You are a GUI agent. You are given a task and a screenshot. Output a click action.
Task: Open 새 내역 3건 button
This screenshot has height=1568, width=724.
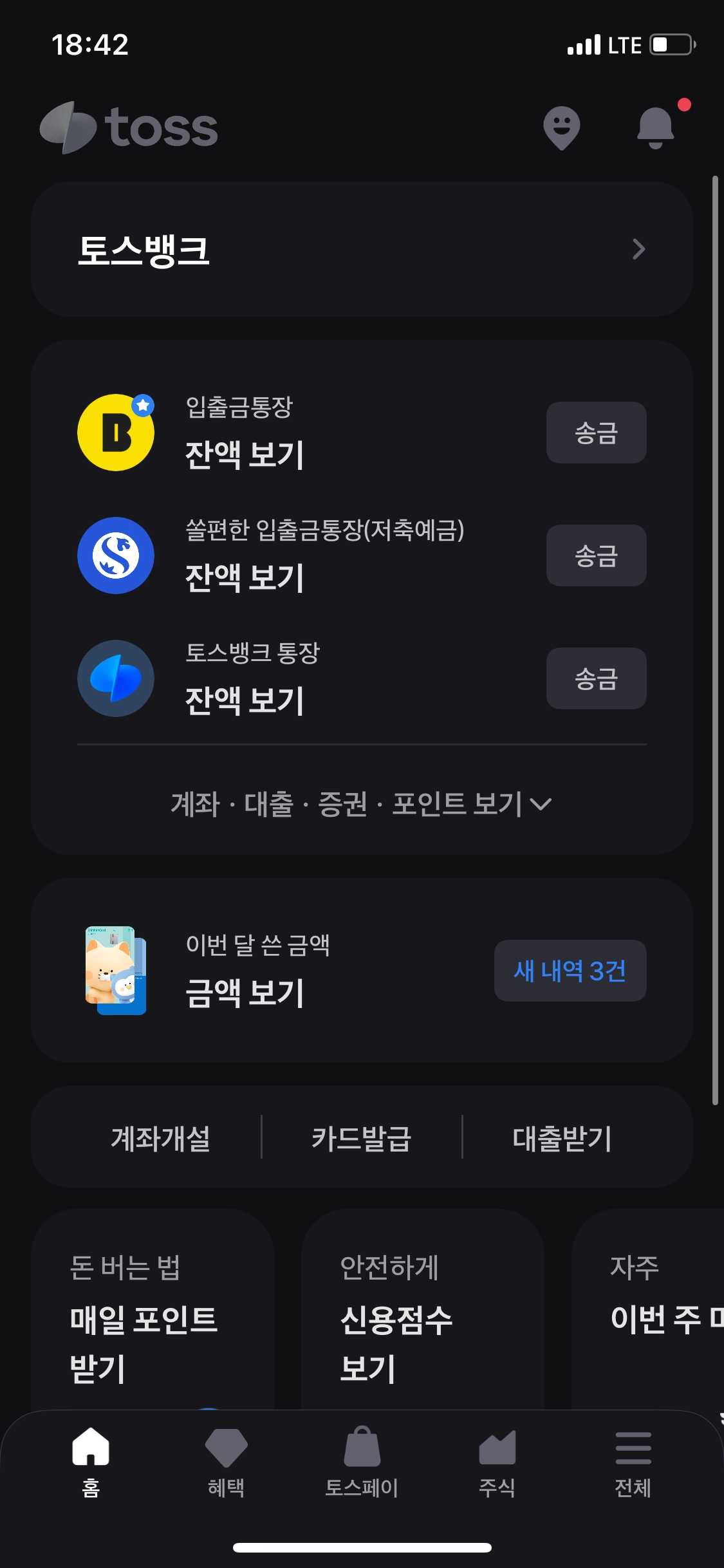[570, 971]
